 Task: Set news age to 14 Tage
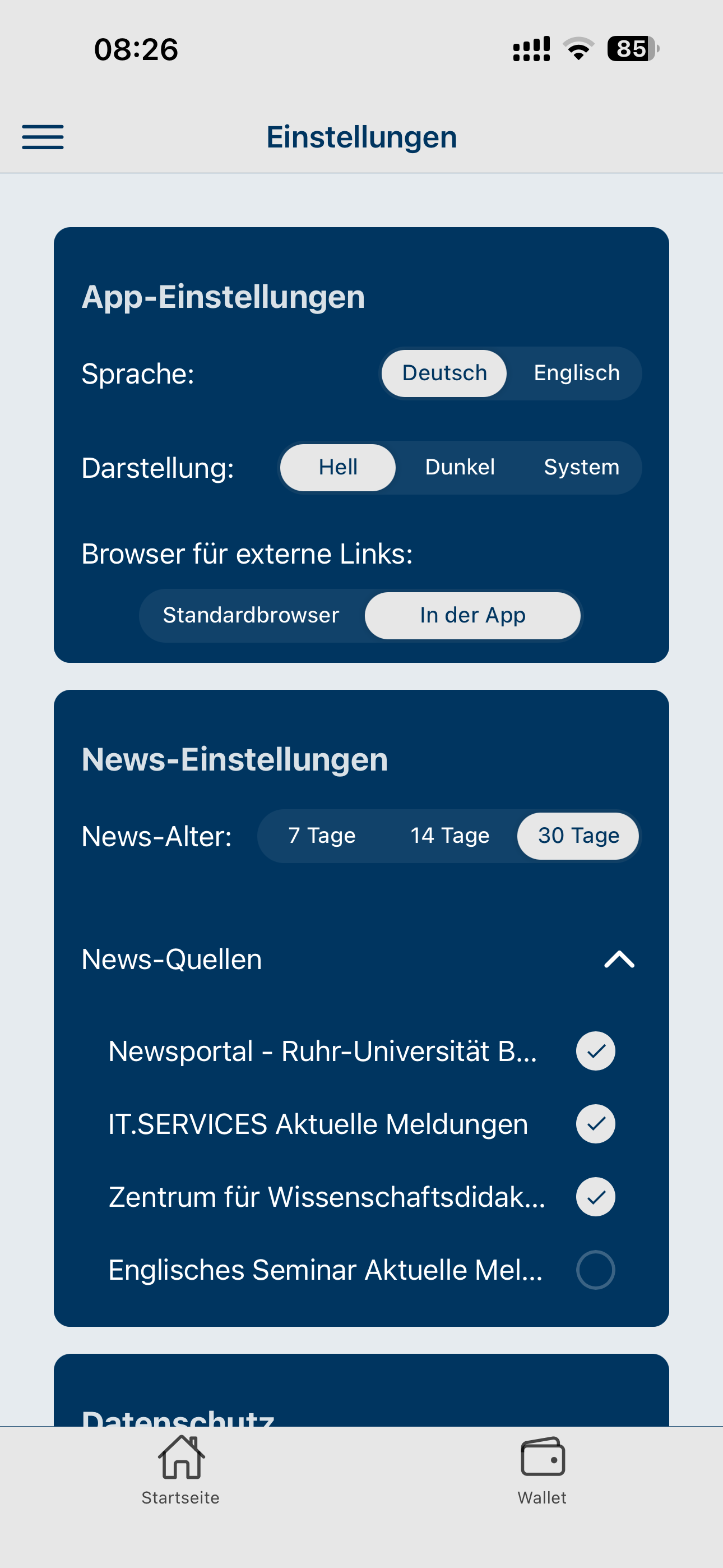[449, 836]
